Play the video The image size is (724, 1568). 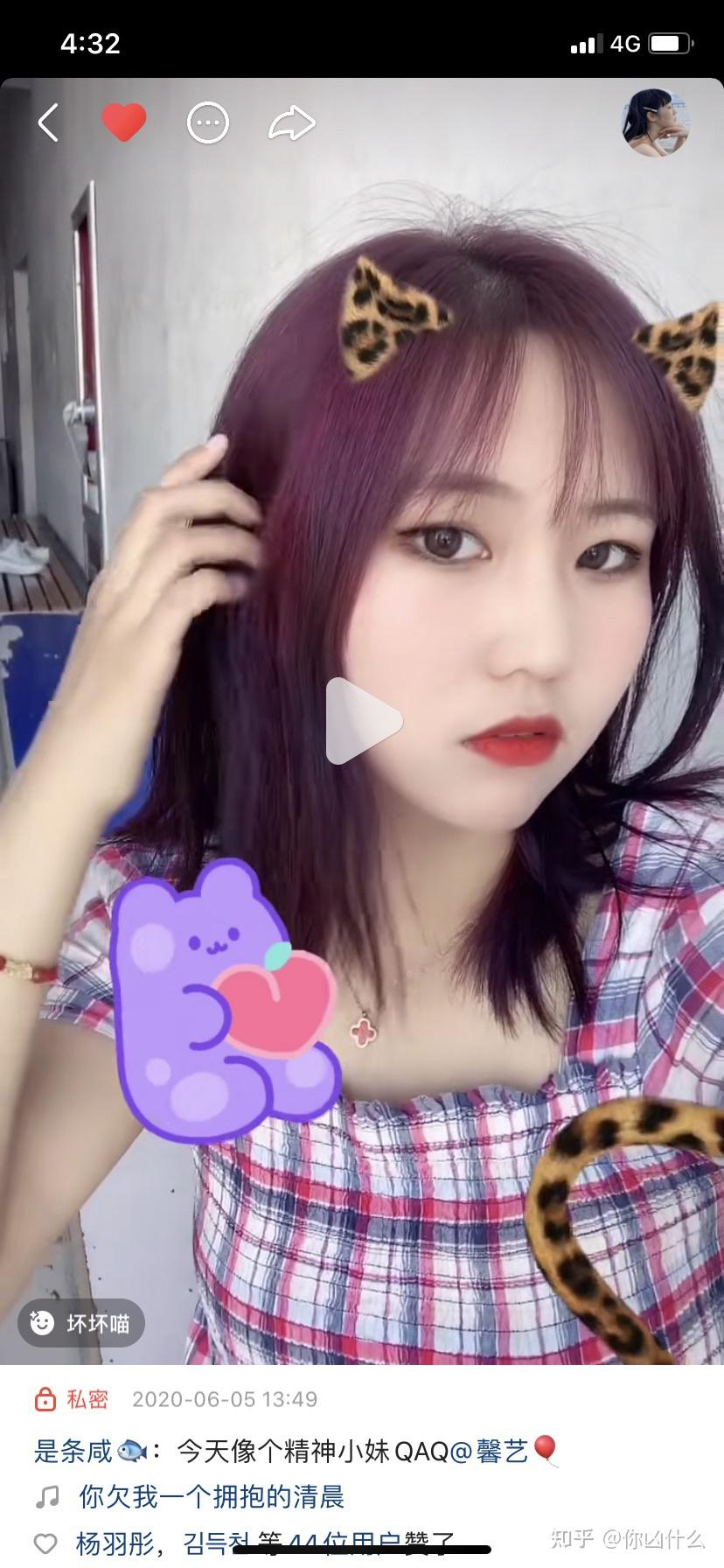click(363, 721)
